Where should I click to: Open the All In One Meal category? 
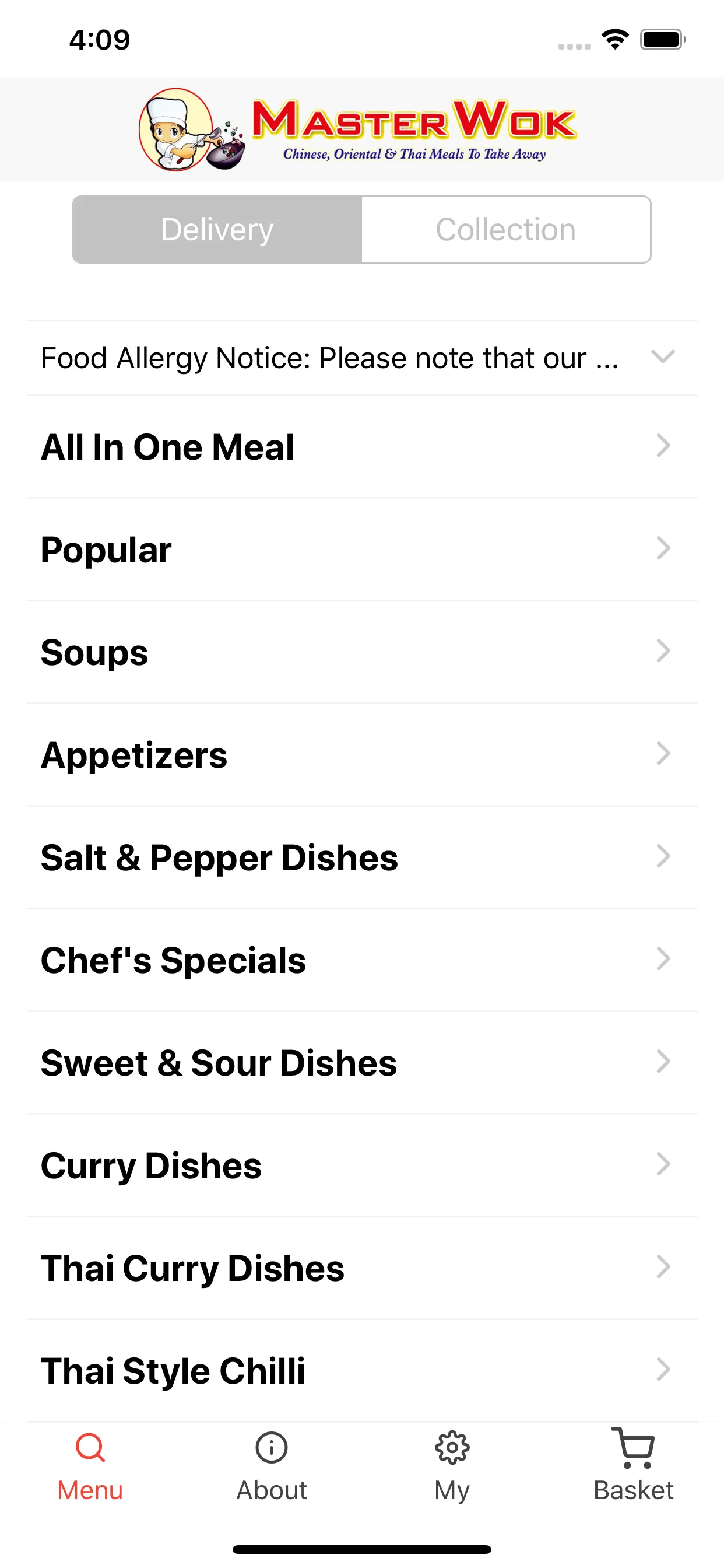(361, 447)
